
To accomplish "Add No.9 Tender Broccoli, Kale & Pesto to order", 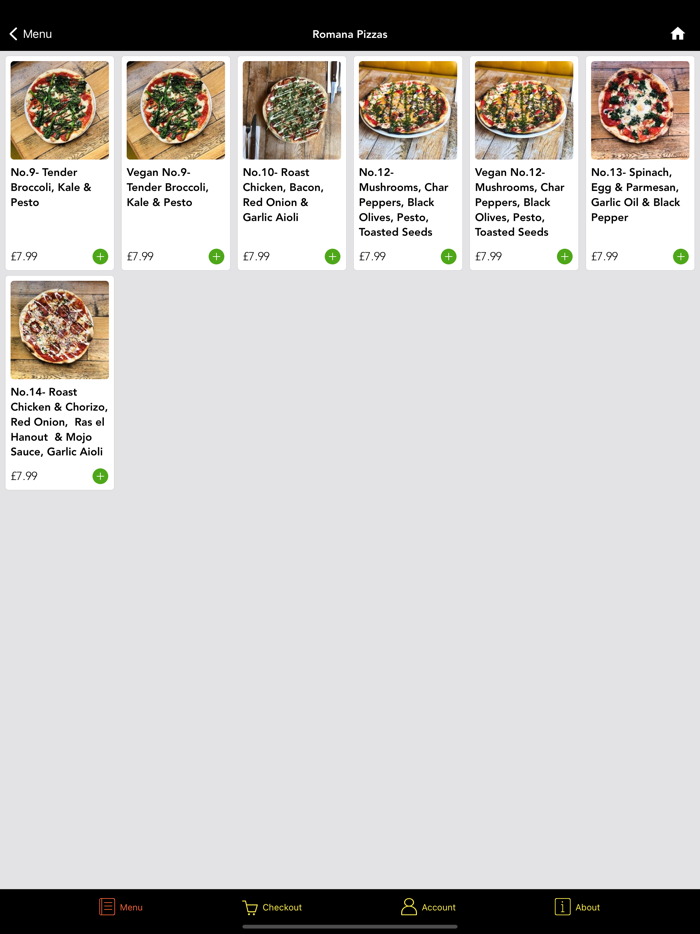I will [100, 257].
